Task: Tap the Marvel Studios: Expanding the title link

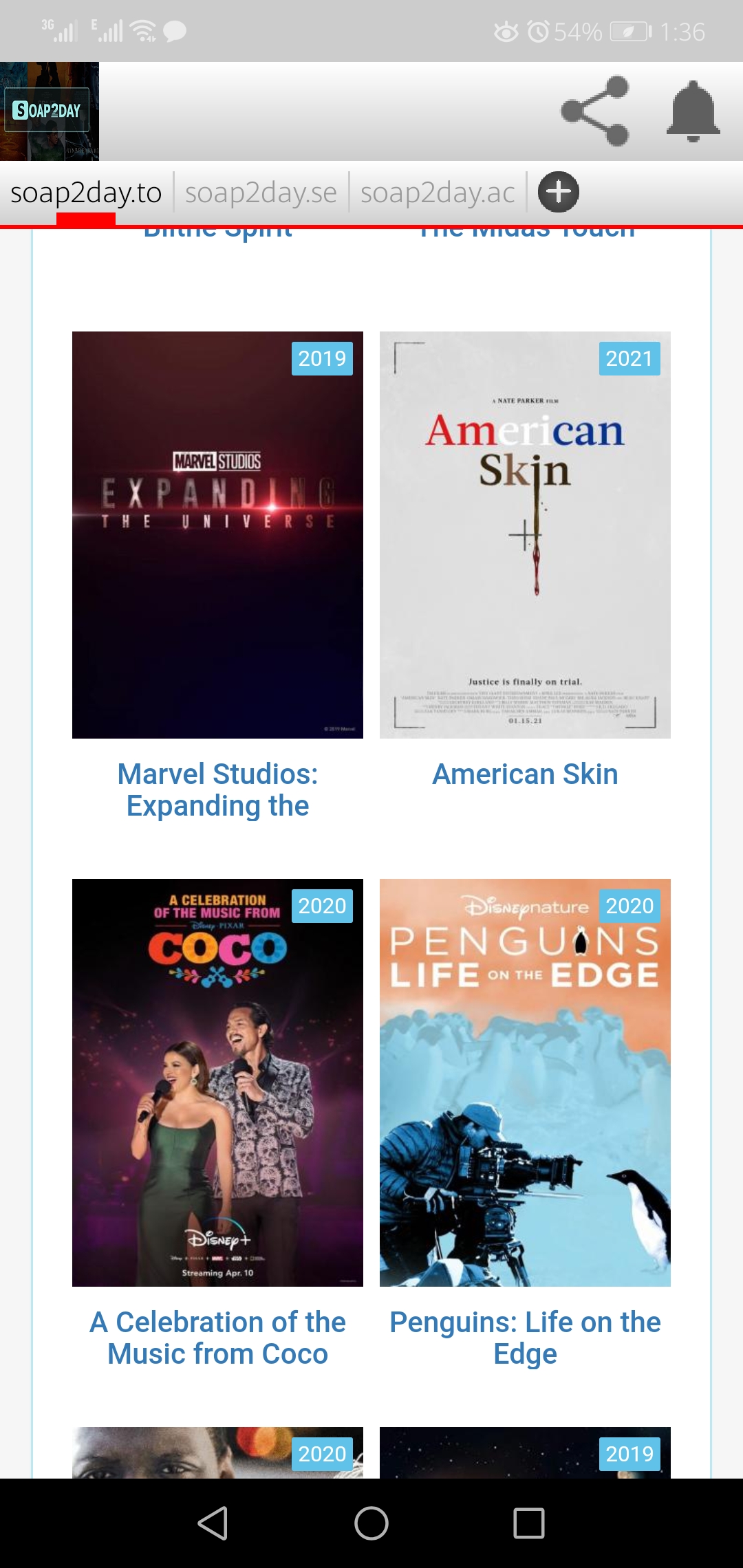Action: point(217,790)
